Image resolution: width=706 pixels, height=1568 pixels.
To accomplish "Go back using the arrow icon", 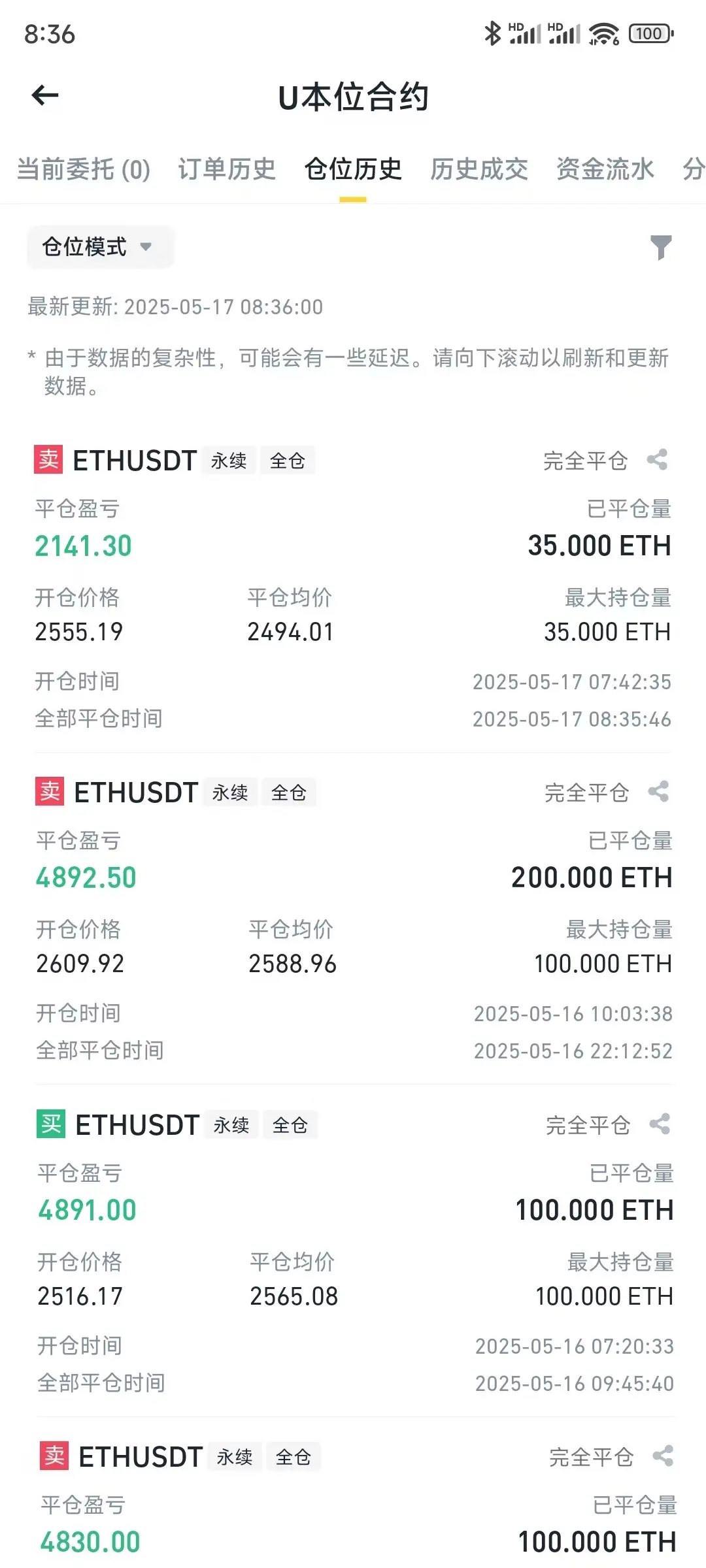I will [45, 95].
